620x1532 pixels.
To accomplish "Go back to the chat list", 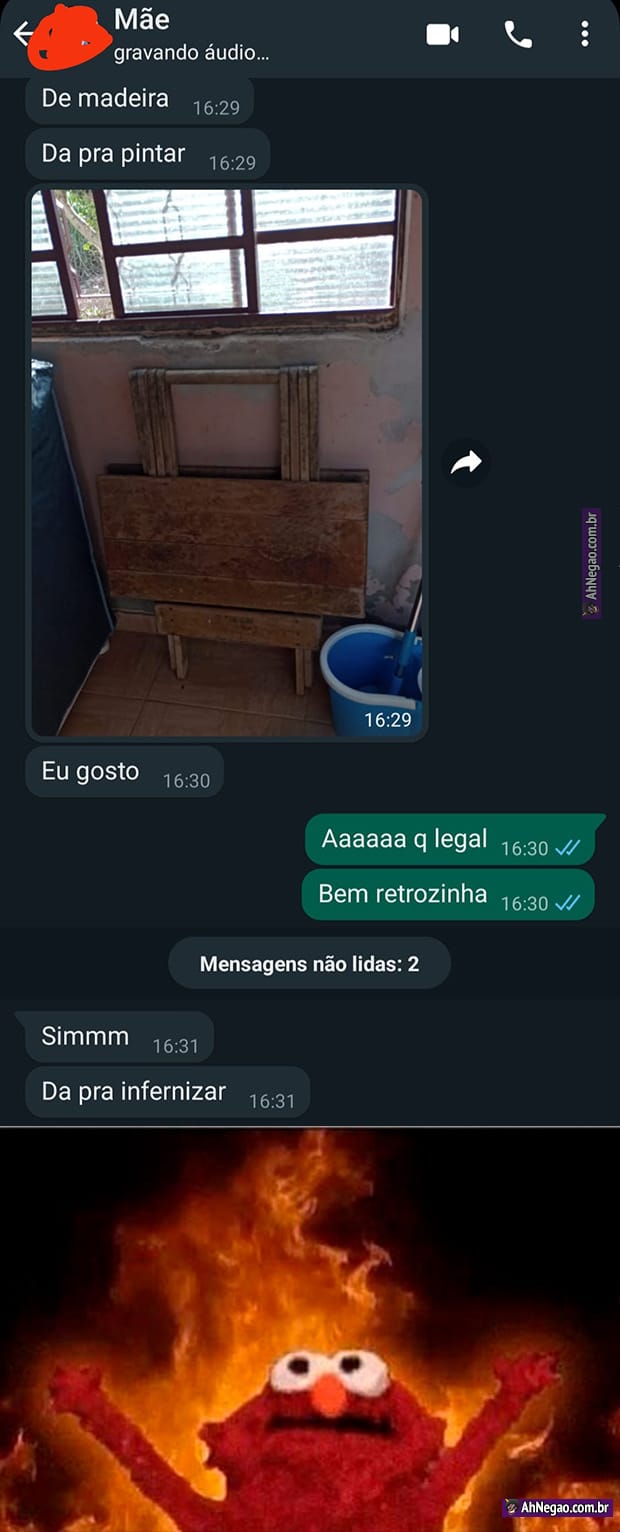I will click(x=22, y=35).
